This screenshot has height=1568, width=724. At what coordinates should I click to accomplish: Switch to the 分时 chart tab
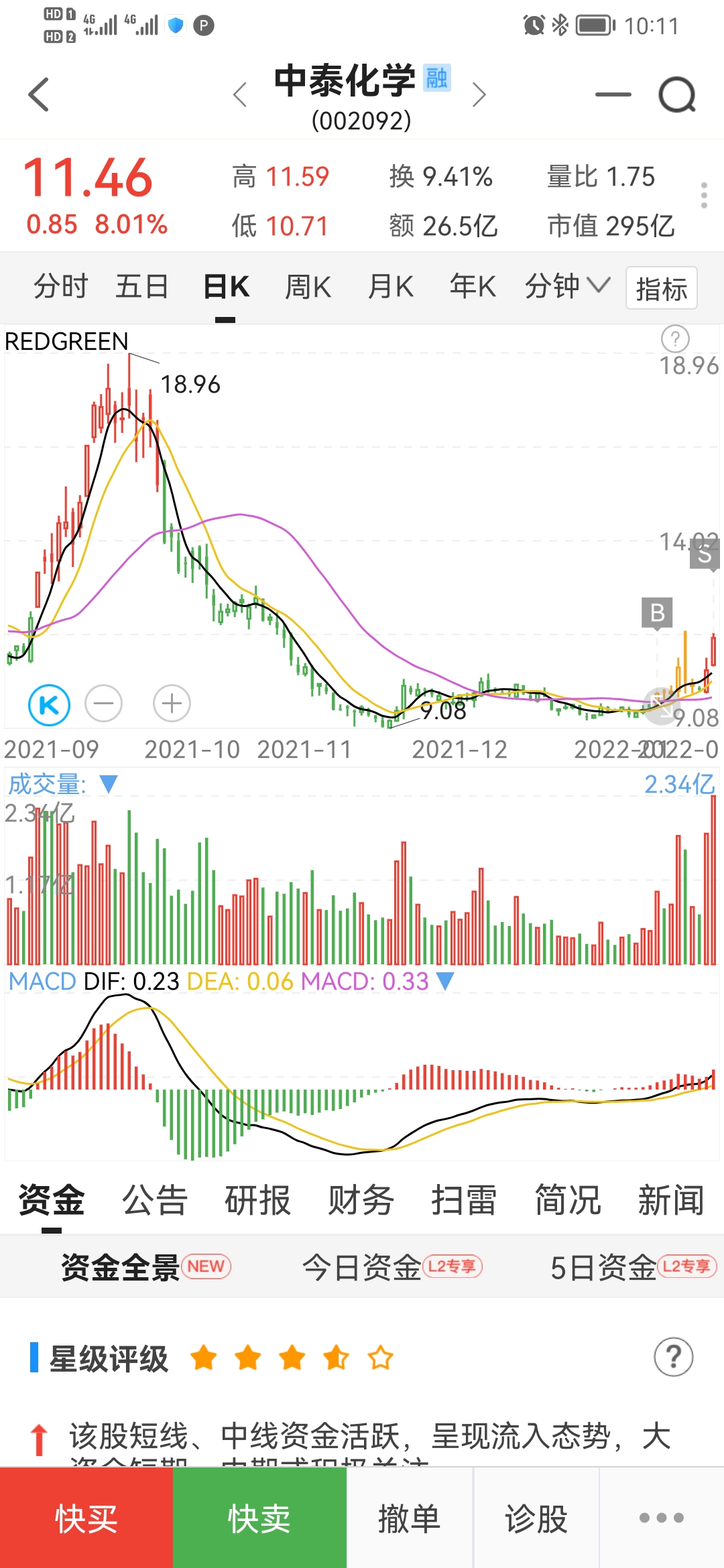60,287
